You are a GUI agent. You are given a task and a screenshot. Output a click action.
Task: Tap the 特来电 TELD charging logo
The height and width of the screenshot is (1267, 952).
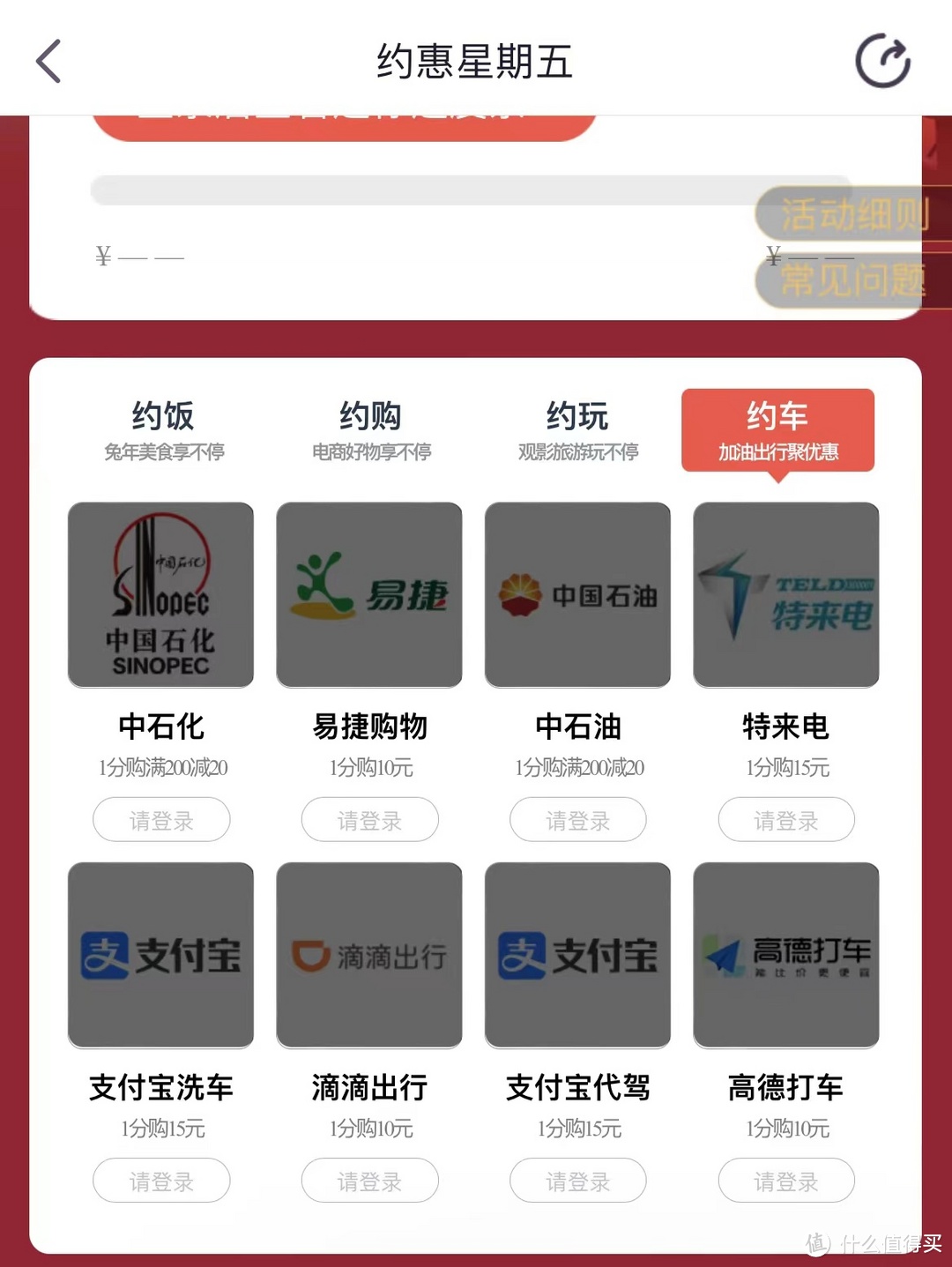(785, 595)
